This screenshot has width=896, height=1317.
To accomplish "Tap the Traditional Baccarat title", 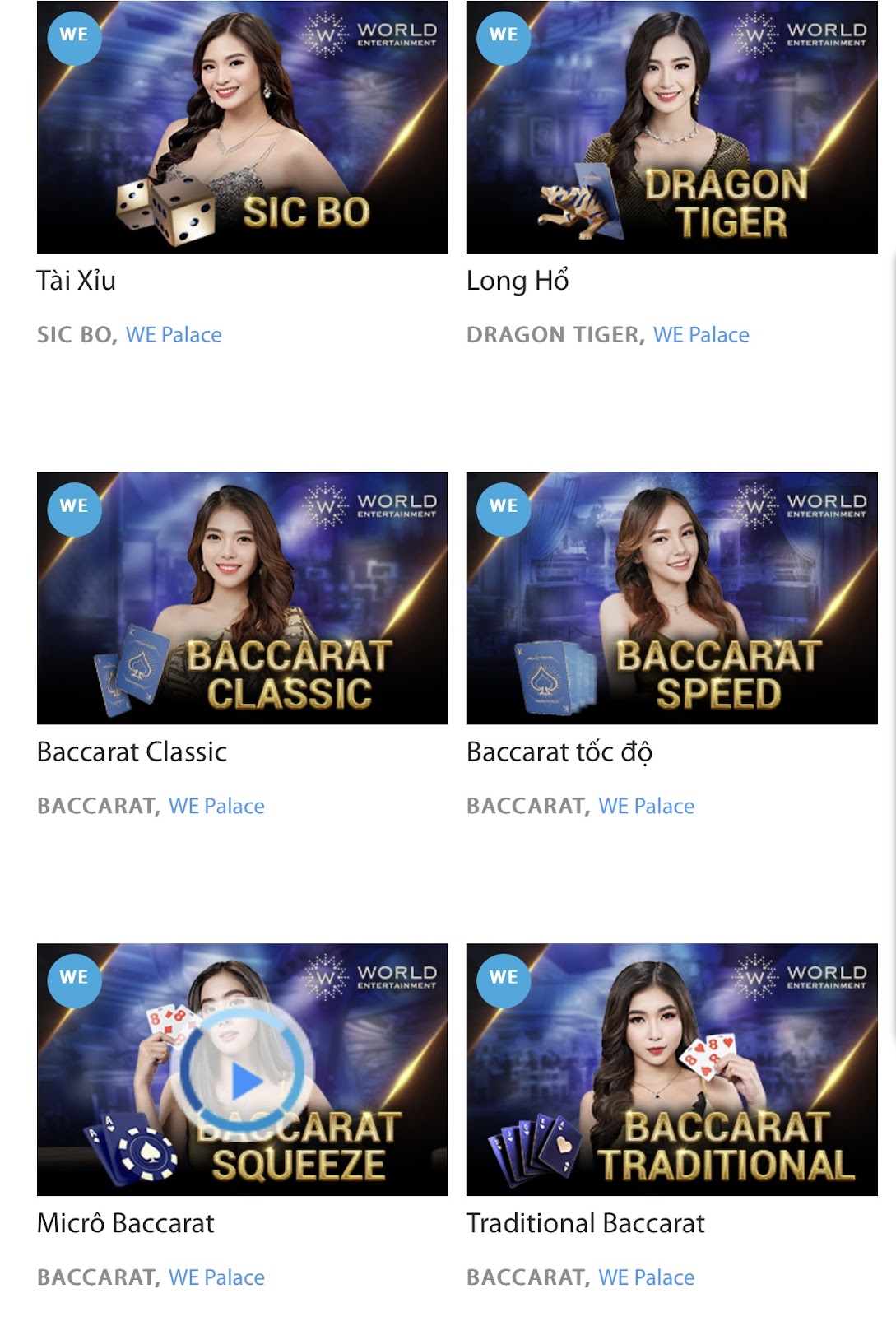I will (x=585, y=1223).
